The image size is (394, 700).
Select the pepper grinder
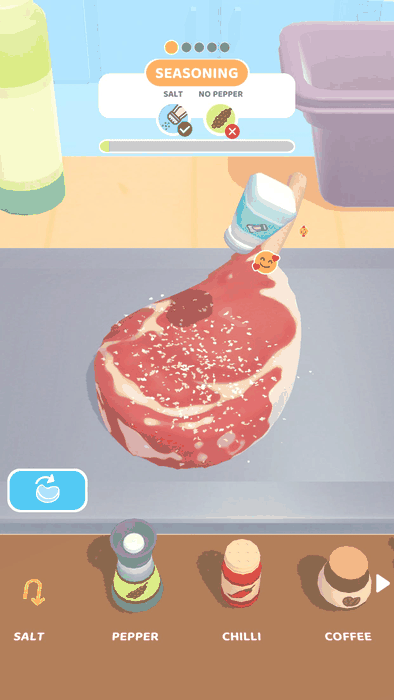(135, 565)
